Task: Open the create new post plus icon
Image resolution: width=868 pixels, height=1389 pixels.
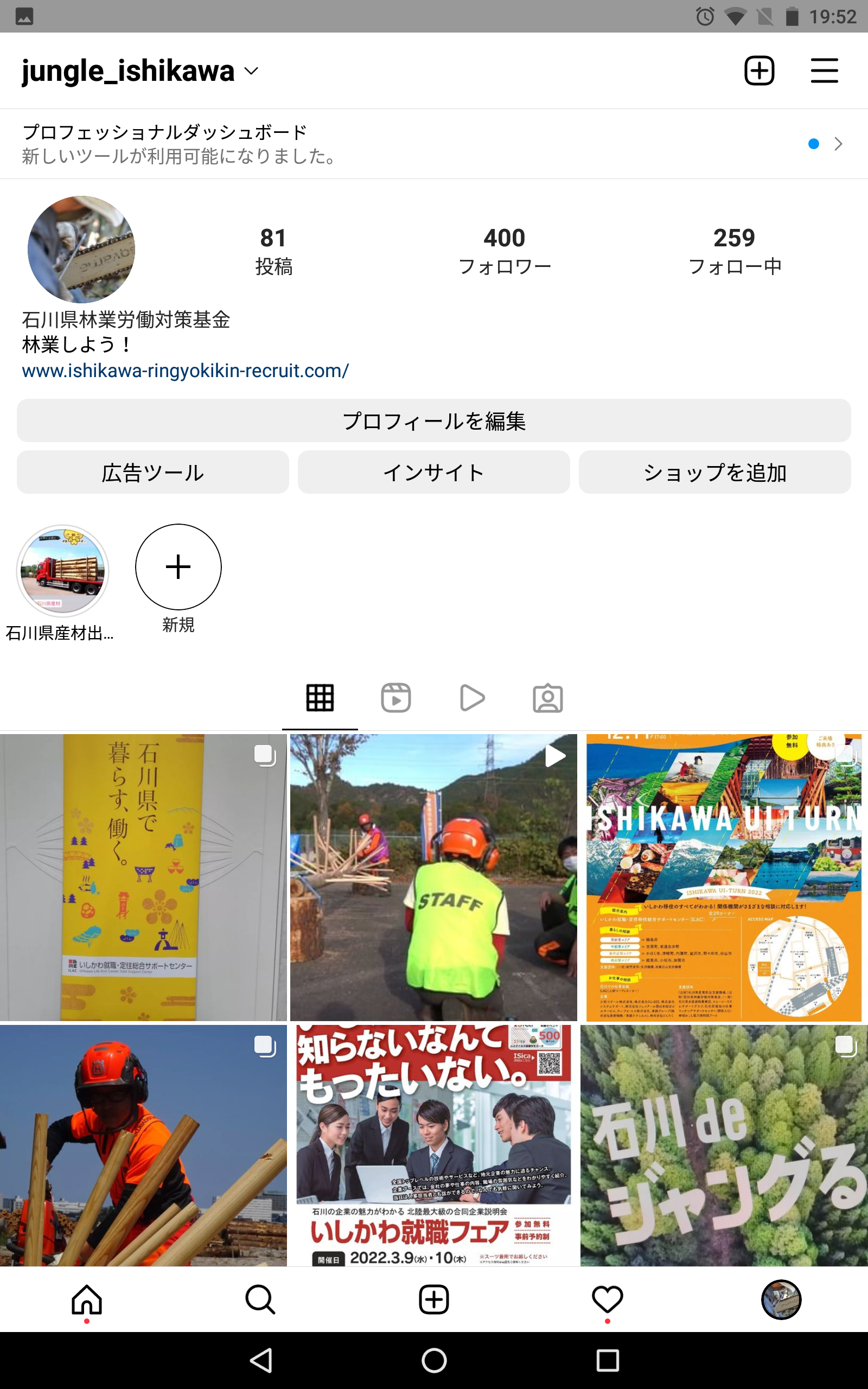Action: 759,71
